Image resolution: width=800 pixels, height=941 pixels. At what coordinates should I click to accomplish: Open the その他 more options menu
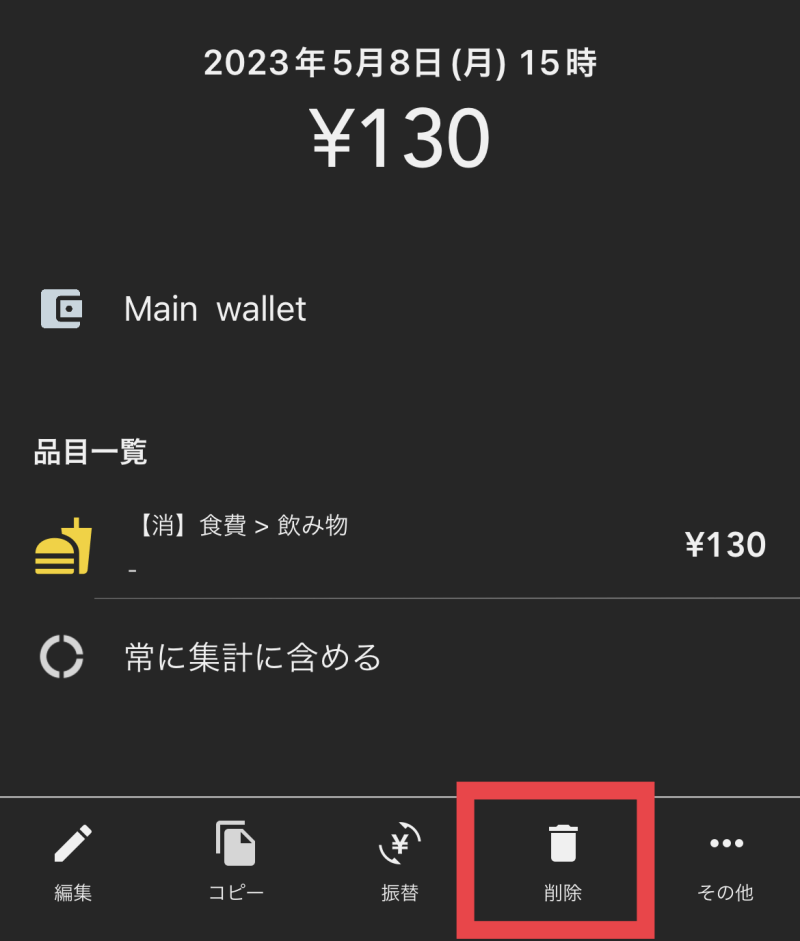(726, 862)
